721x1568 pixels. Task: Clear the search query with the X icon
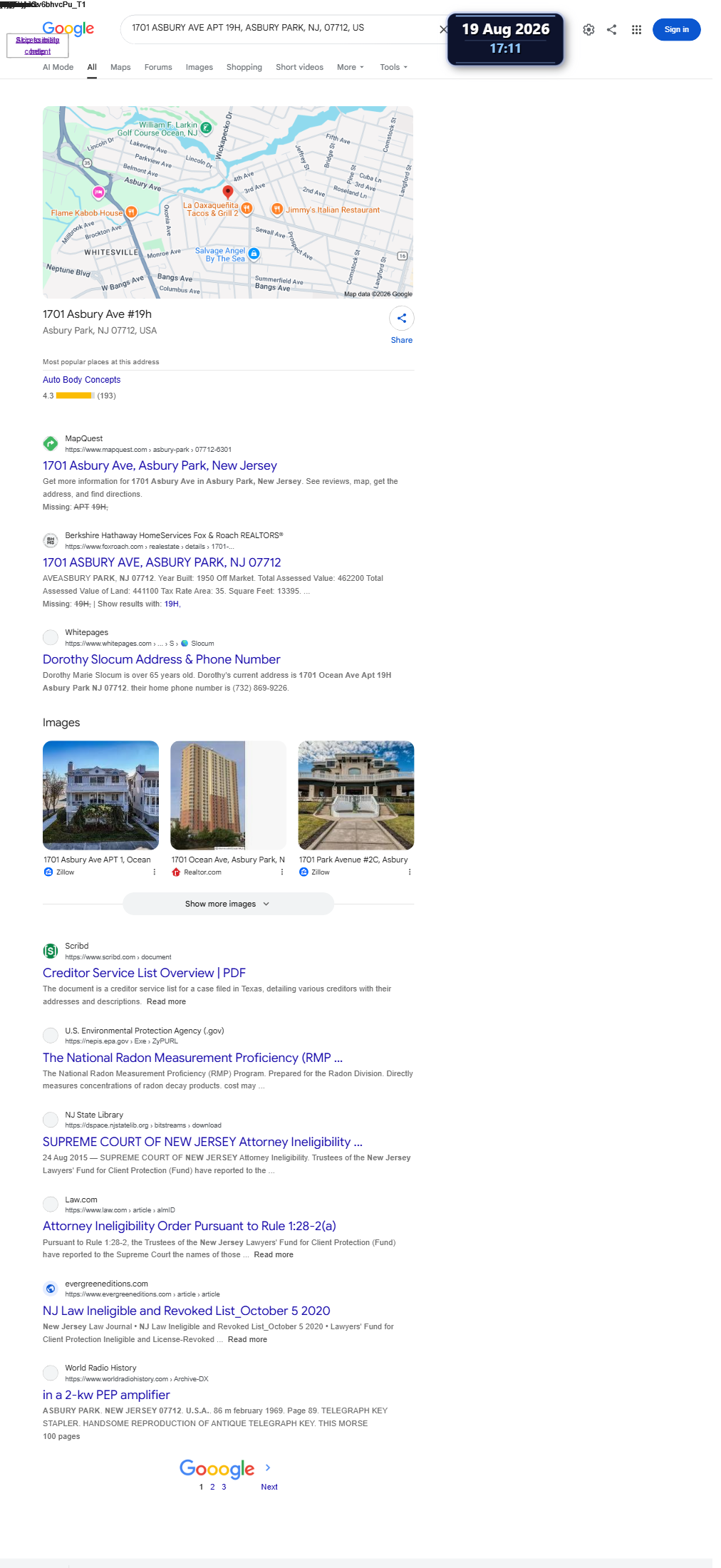click(443, 29)
